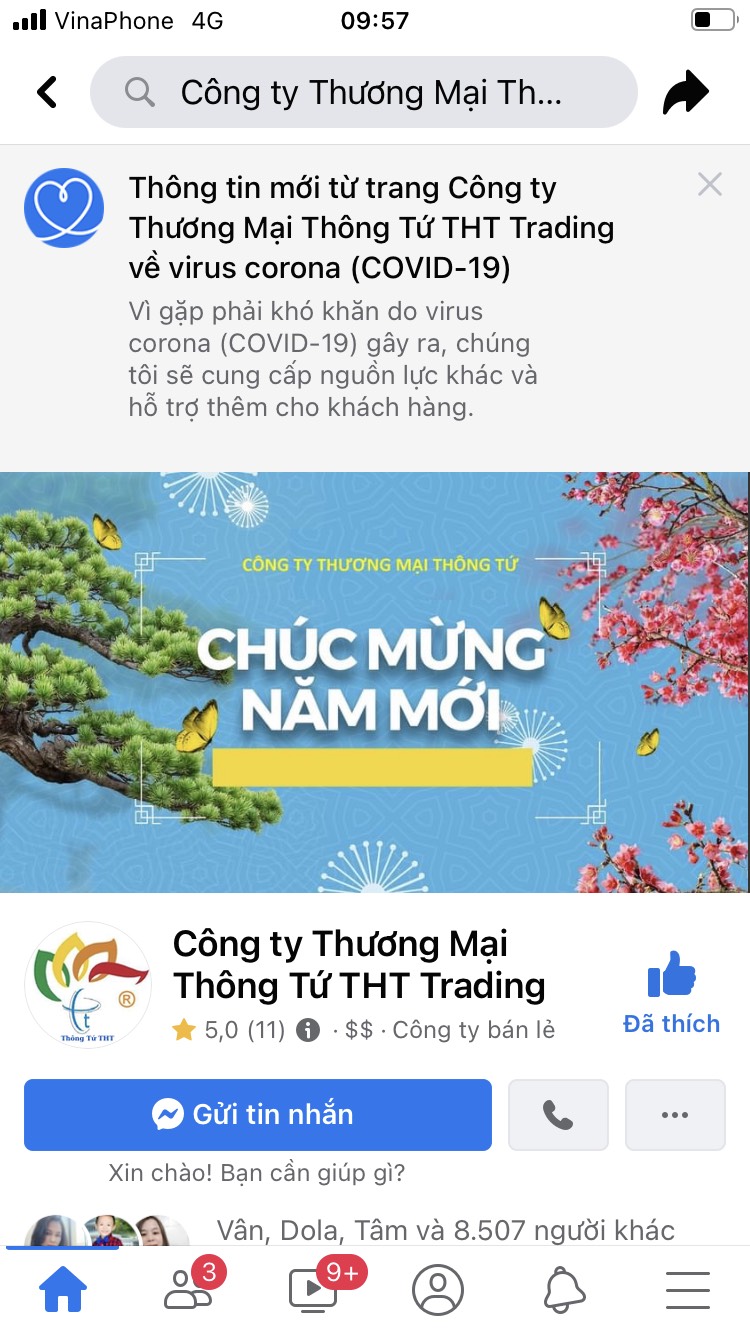Tap Gửi tin nhắn to message the page

coord(258,1114)
